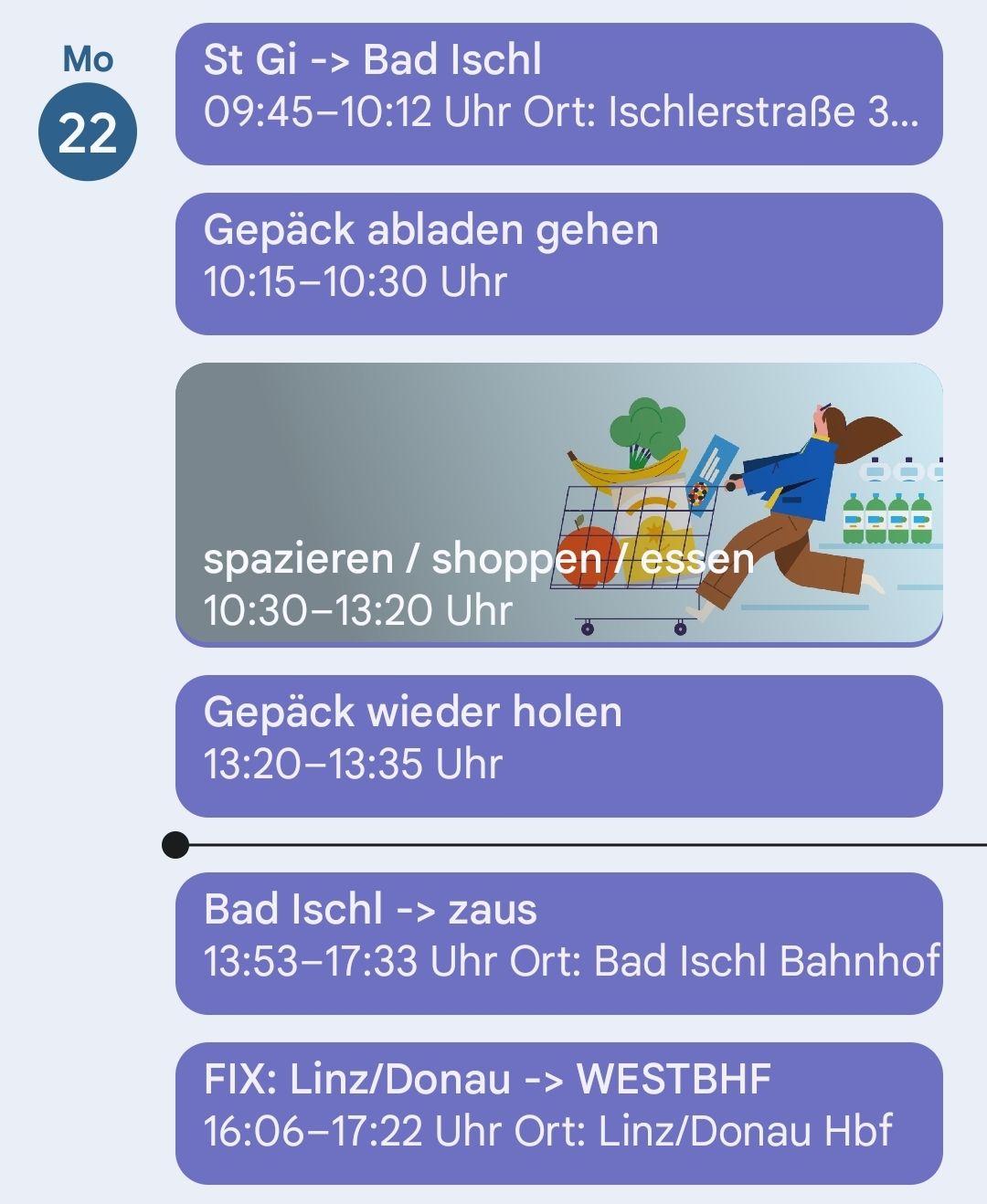
Task: Open the FIX: Linz/Donau -> WESTBHF event
Action: 557,1114
